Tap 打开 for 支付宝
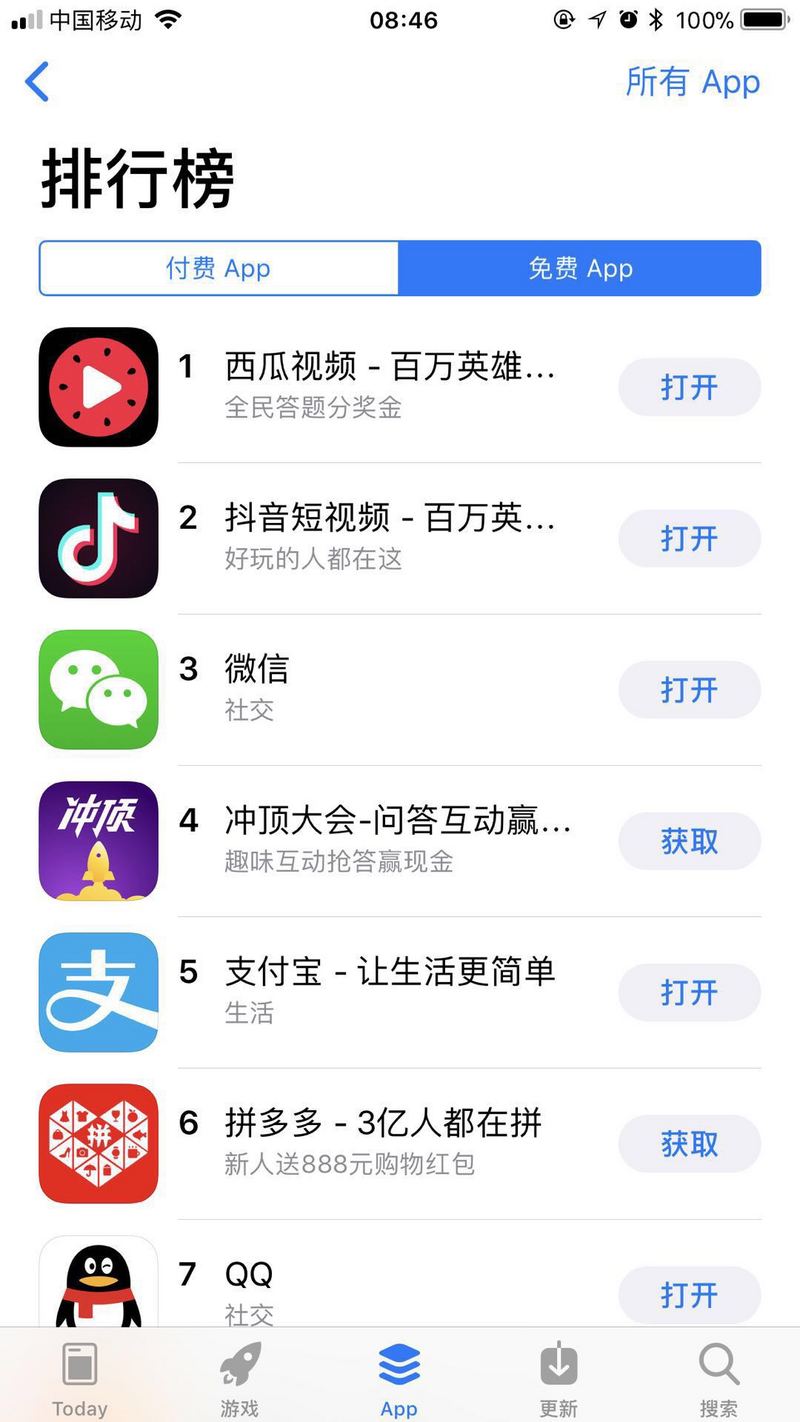This screenshot has width=800, height=1422. (x=689, y=992)
